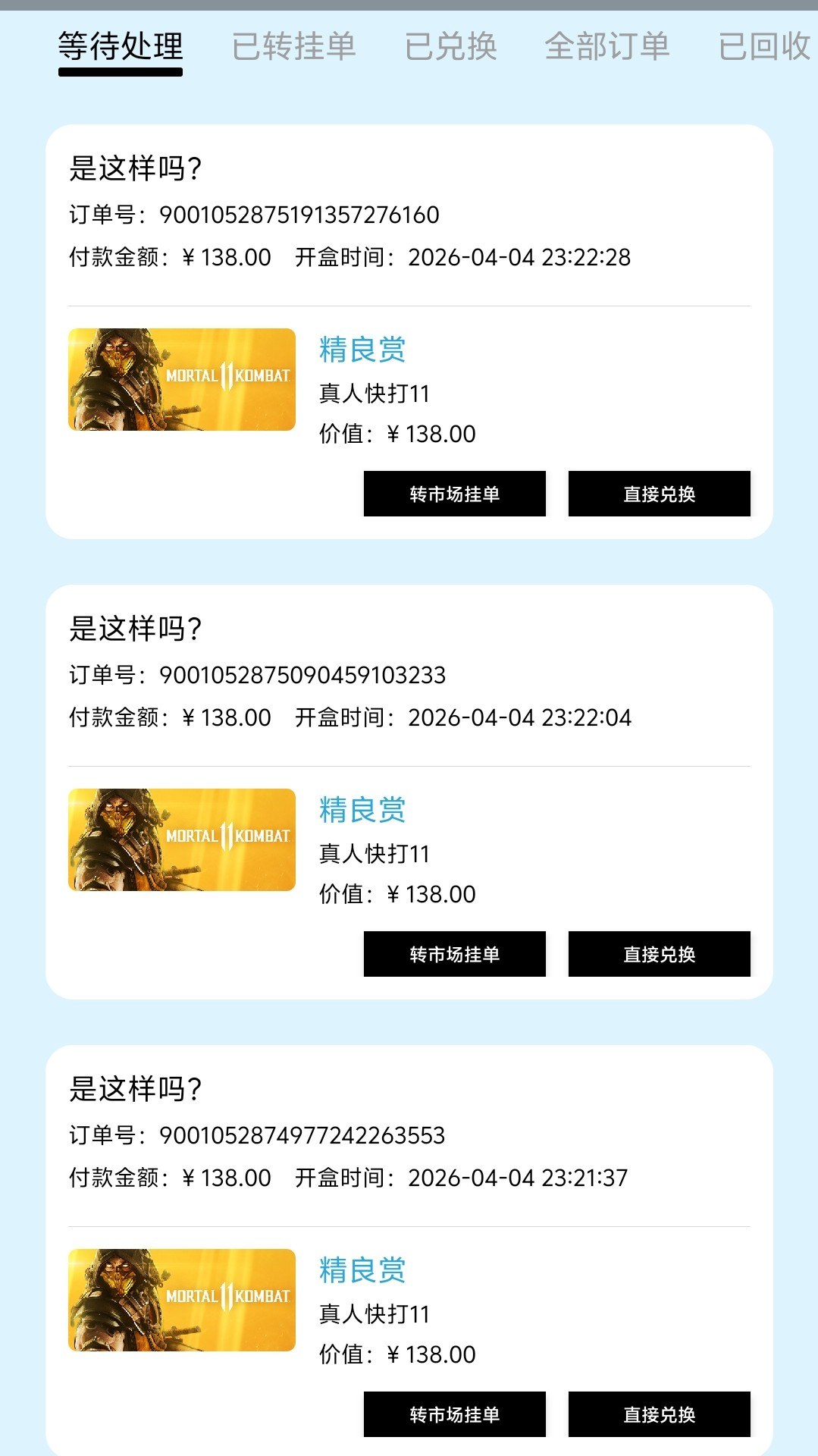Image resolution: width=818 pixels, height=1456 pixels.
Task: Open the order card opened at 23:22:04
Action: (x=409, y=688)
